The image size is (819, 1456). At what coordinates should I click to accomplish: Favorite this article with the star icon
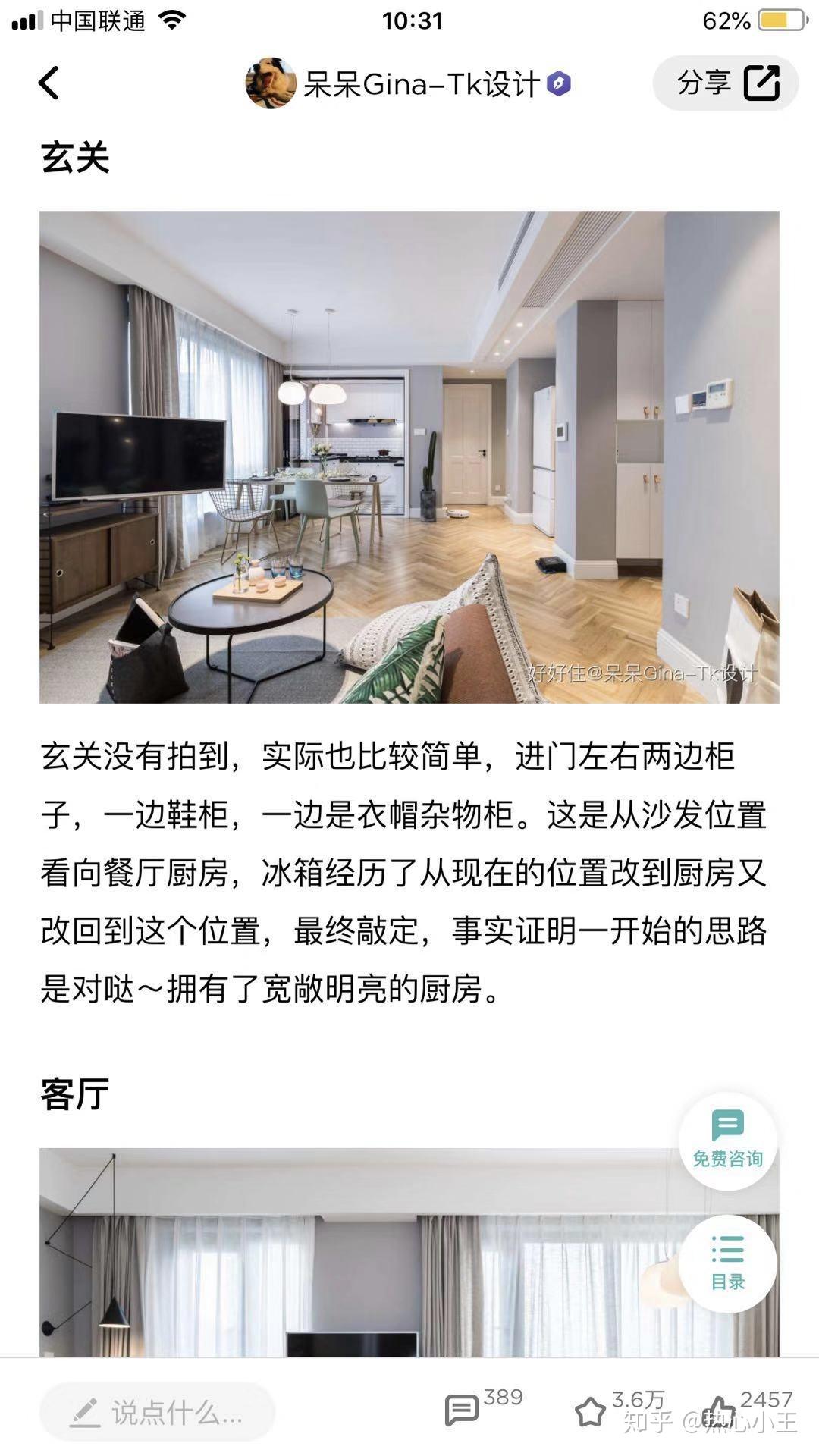click(x=590, y=1411)
